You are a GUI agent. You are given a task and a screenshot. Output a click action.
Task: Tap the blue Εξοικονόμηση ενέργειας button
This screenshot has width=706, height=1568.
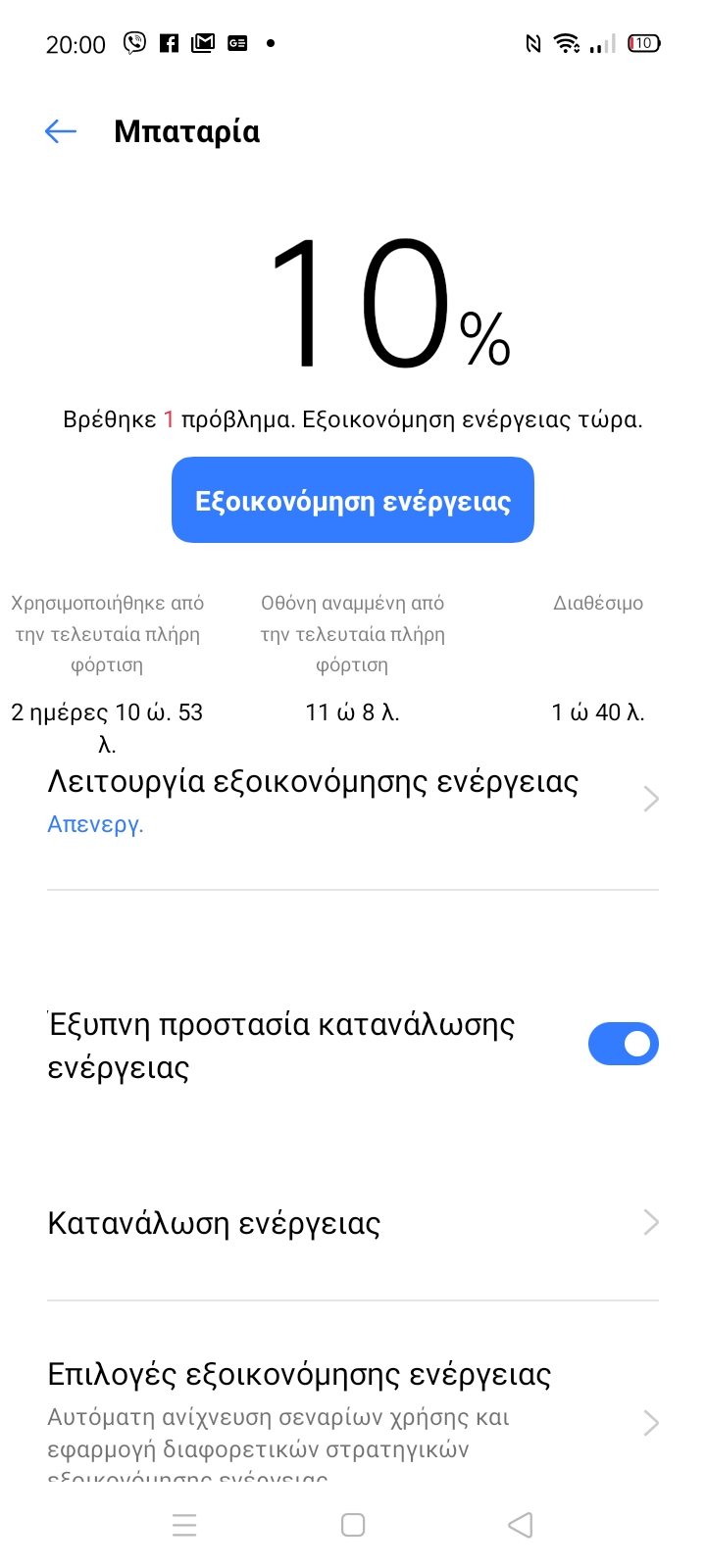(353, 500)
